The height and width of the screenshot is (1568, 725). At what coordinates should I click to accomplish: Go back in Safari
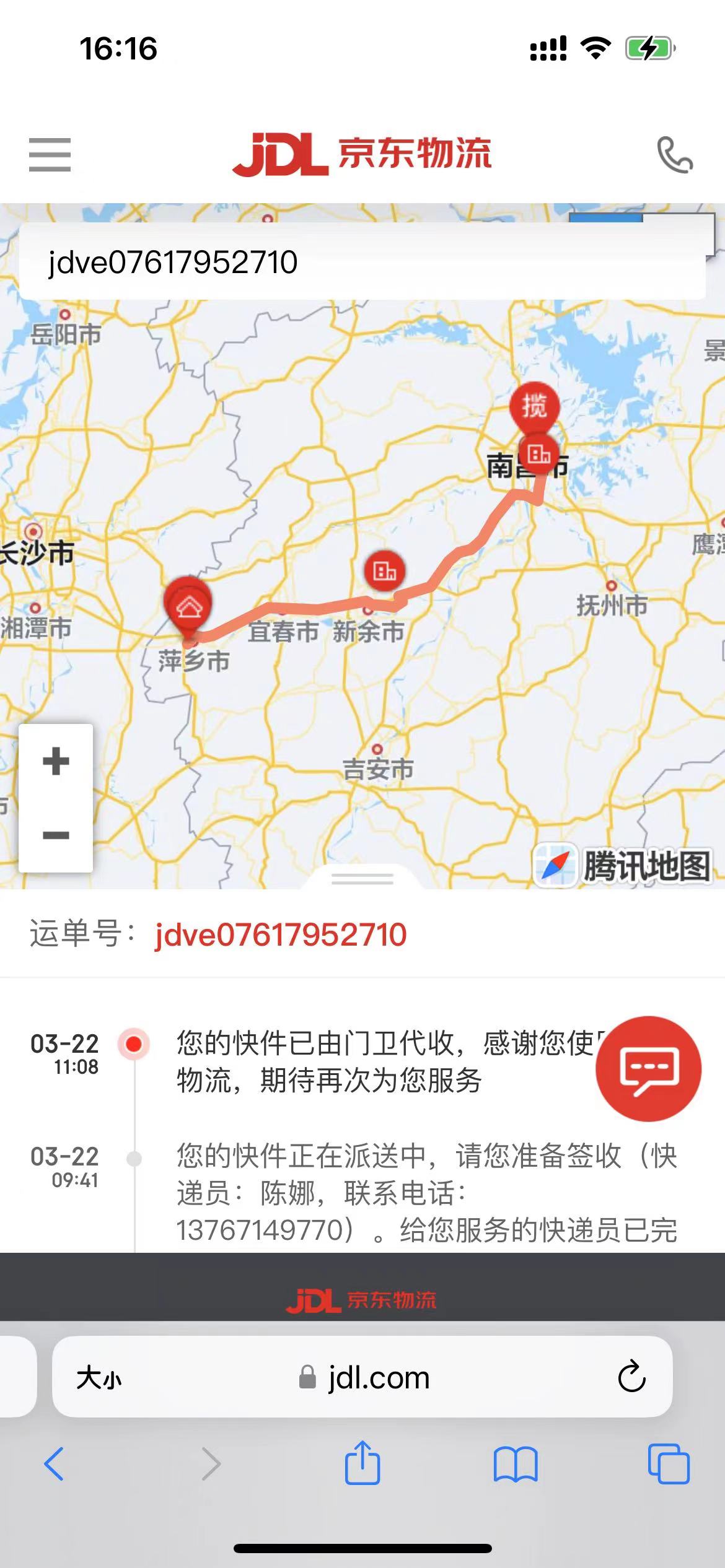[x=54, y=1464]
